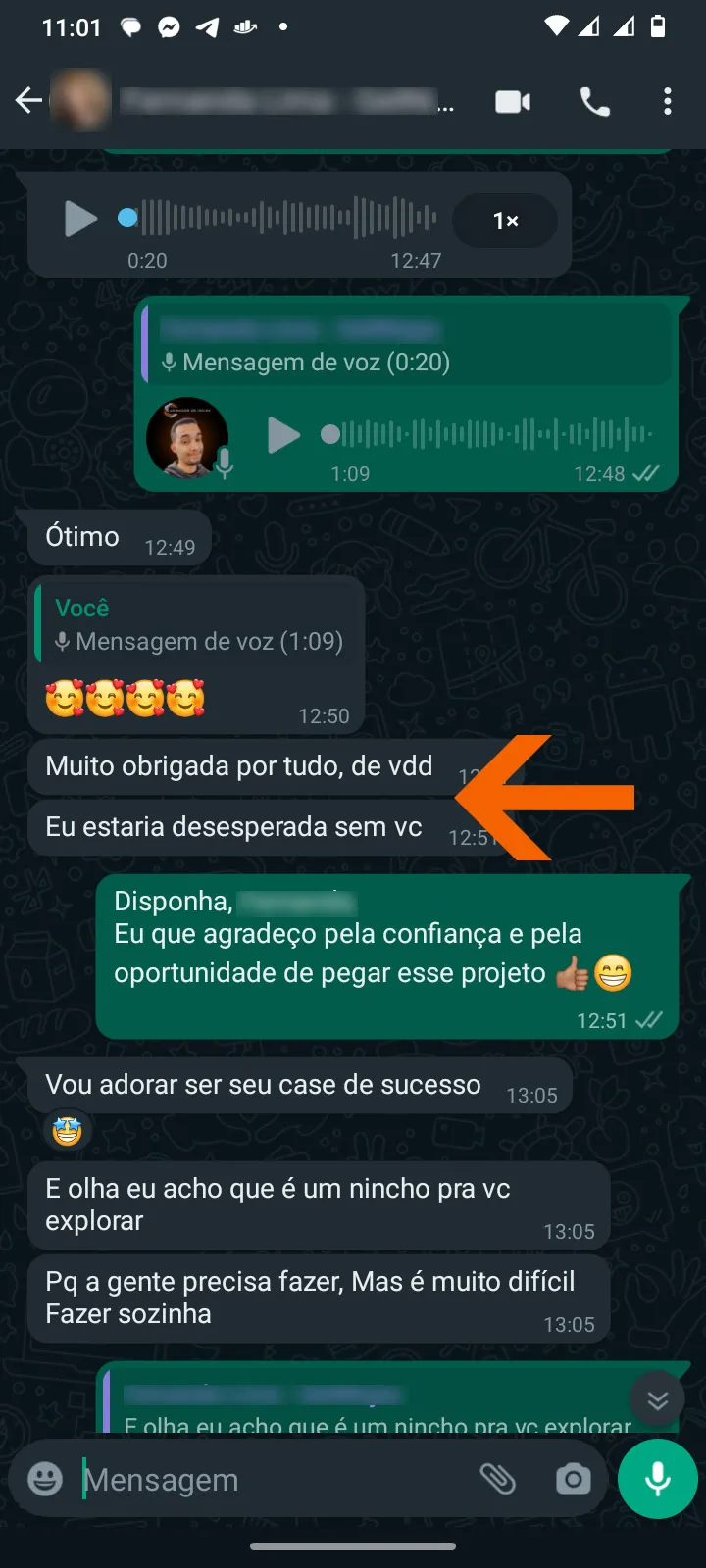Jump to newest messages with double chevron
The width and height of the screenshot is (706, 1568).
click(x=657, y=1398)
